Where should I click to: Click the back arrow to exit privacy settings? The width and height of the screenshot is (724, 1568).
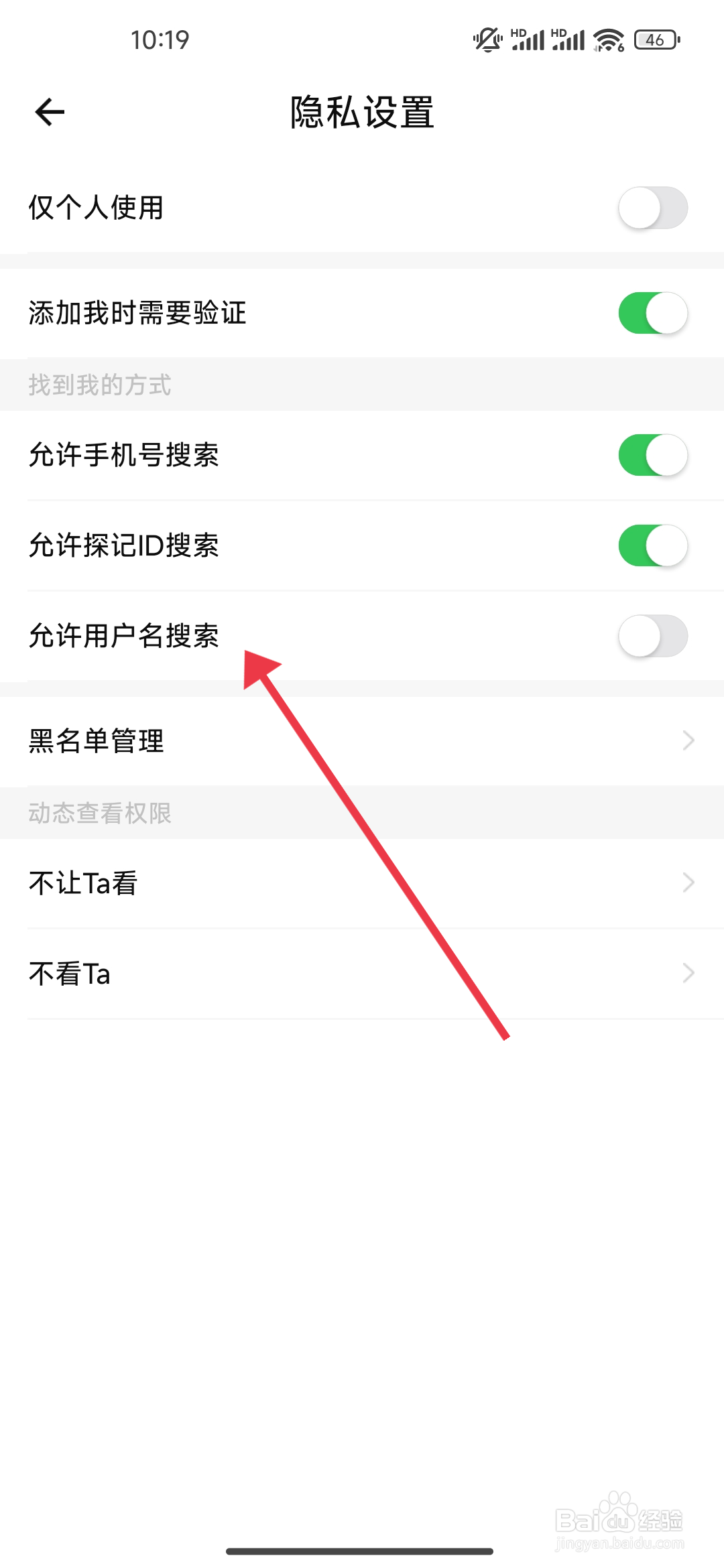click(x=47, y=112)
